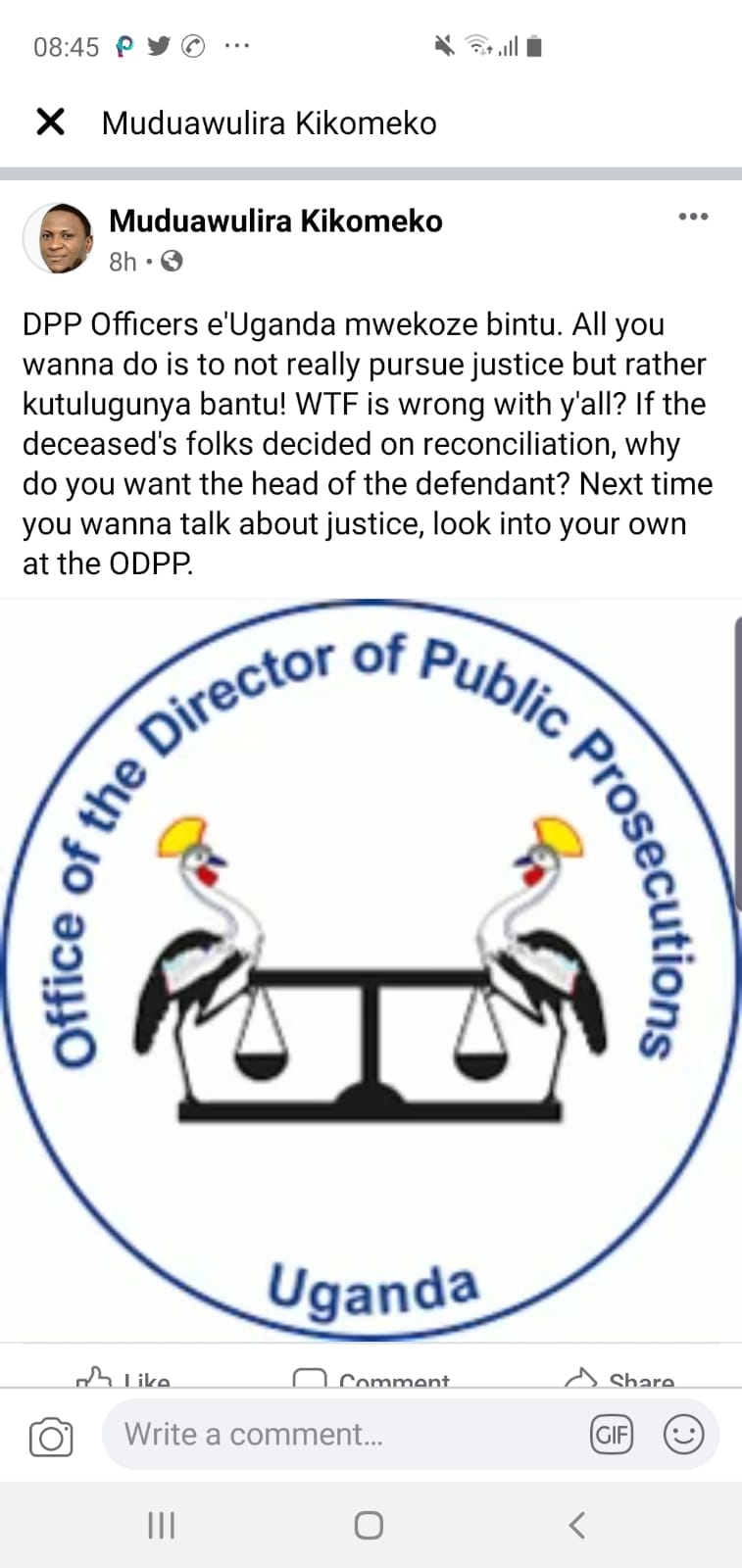Focus the Write a comment field
The height and width of the screenshot is (1568, 742).
pos(343,1435)
